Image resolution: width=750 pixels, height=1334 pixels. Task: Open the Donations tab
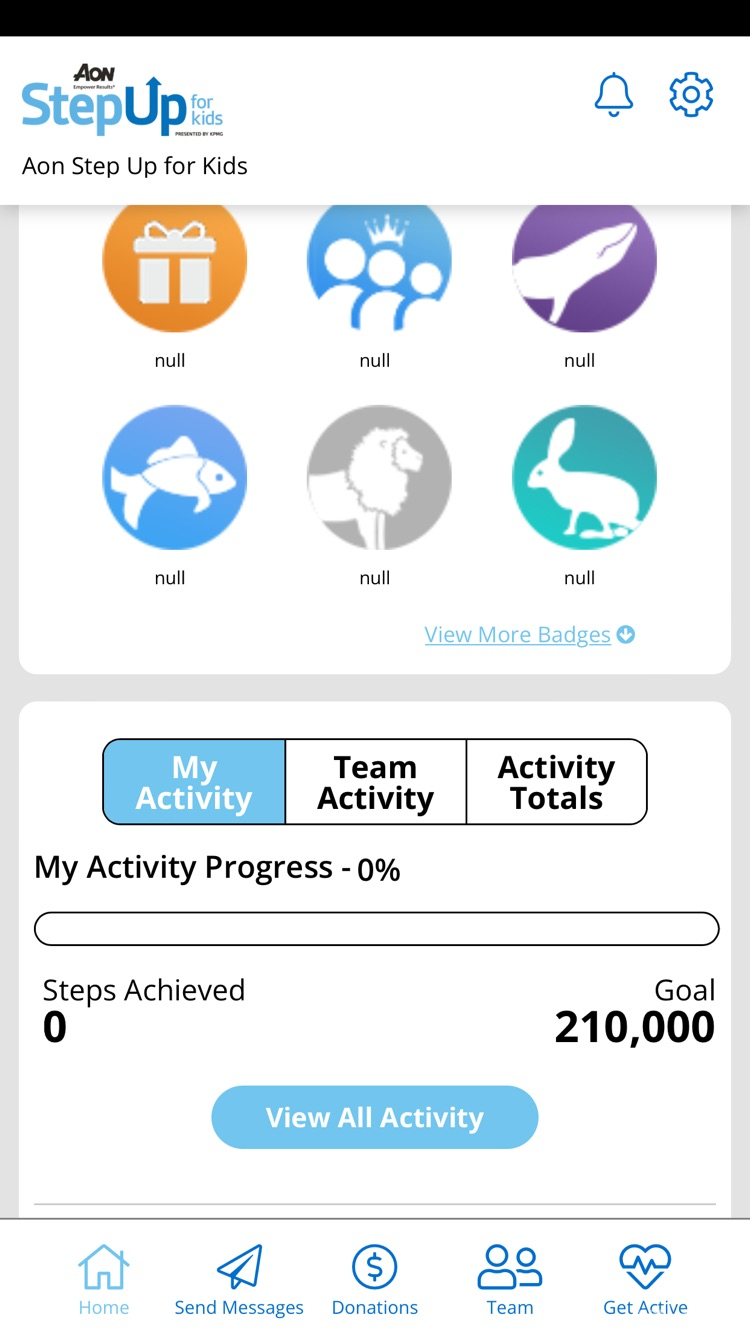pos(375,1279)
